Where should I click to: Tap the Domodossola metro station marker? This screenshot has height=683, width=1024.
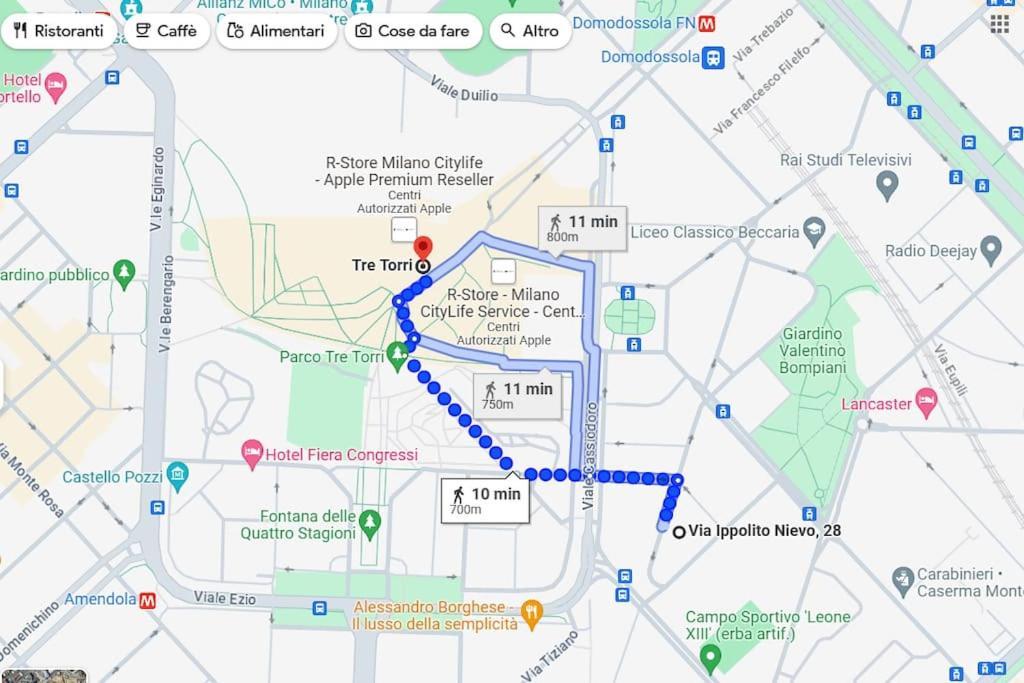707,22
